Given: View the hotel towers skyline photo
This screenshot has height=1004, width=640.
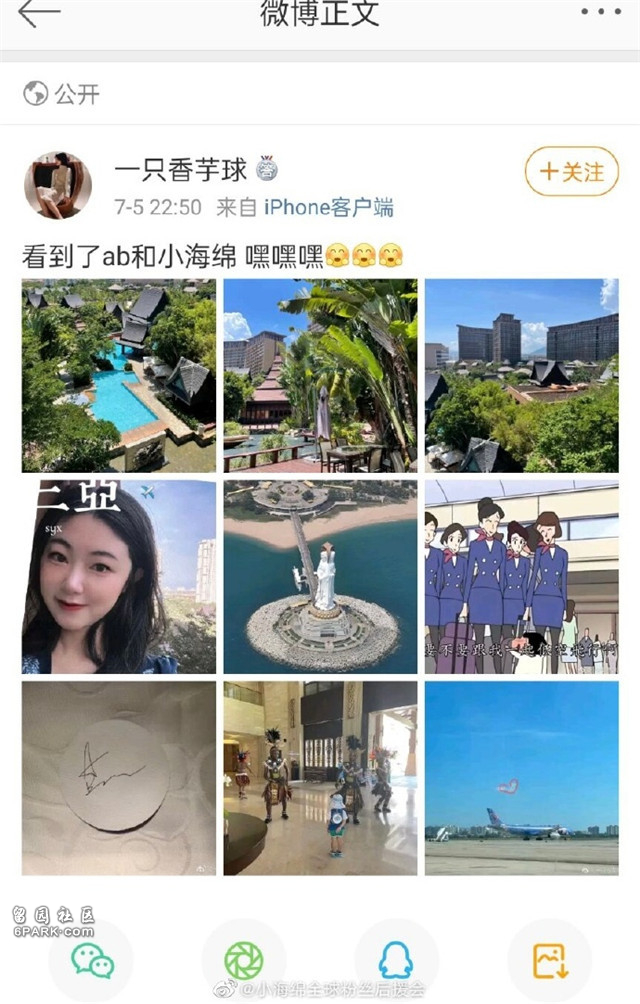Looking at the screenshot, I should coord(522,375).
